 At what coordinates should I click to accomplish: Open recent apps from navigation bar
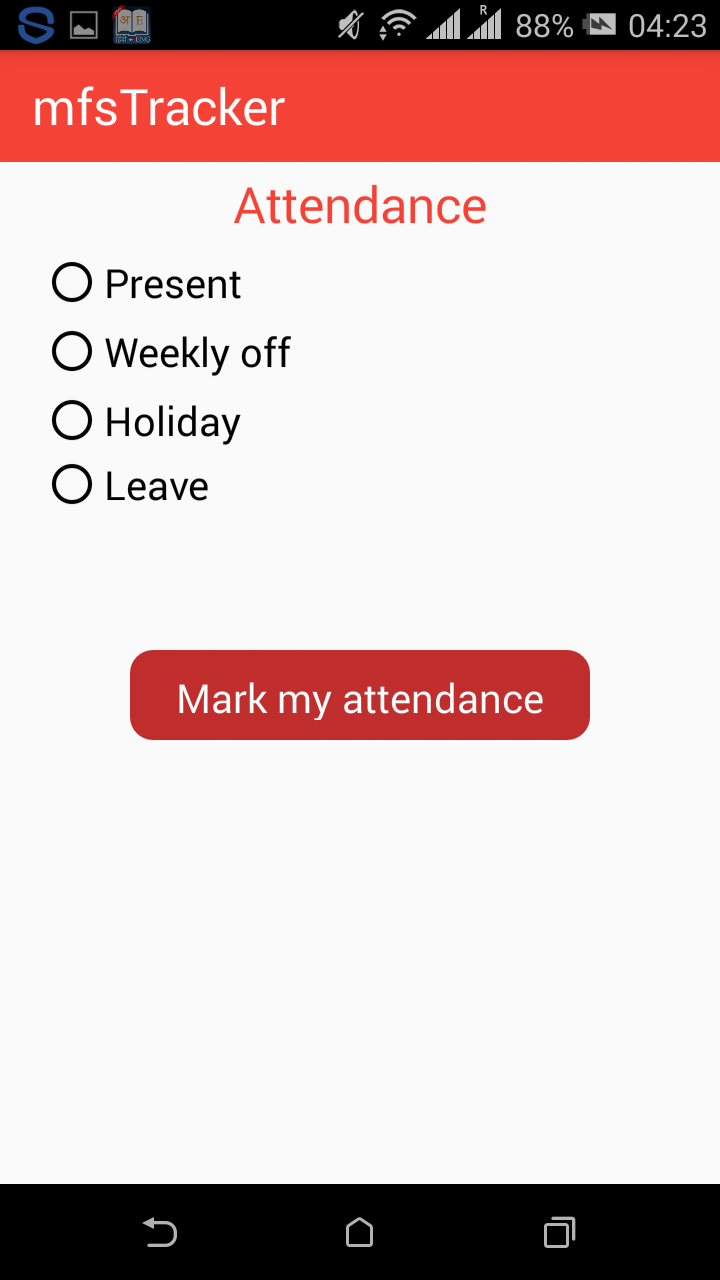coord(559,1232)
